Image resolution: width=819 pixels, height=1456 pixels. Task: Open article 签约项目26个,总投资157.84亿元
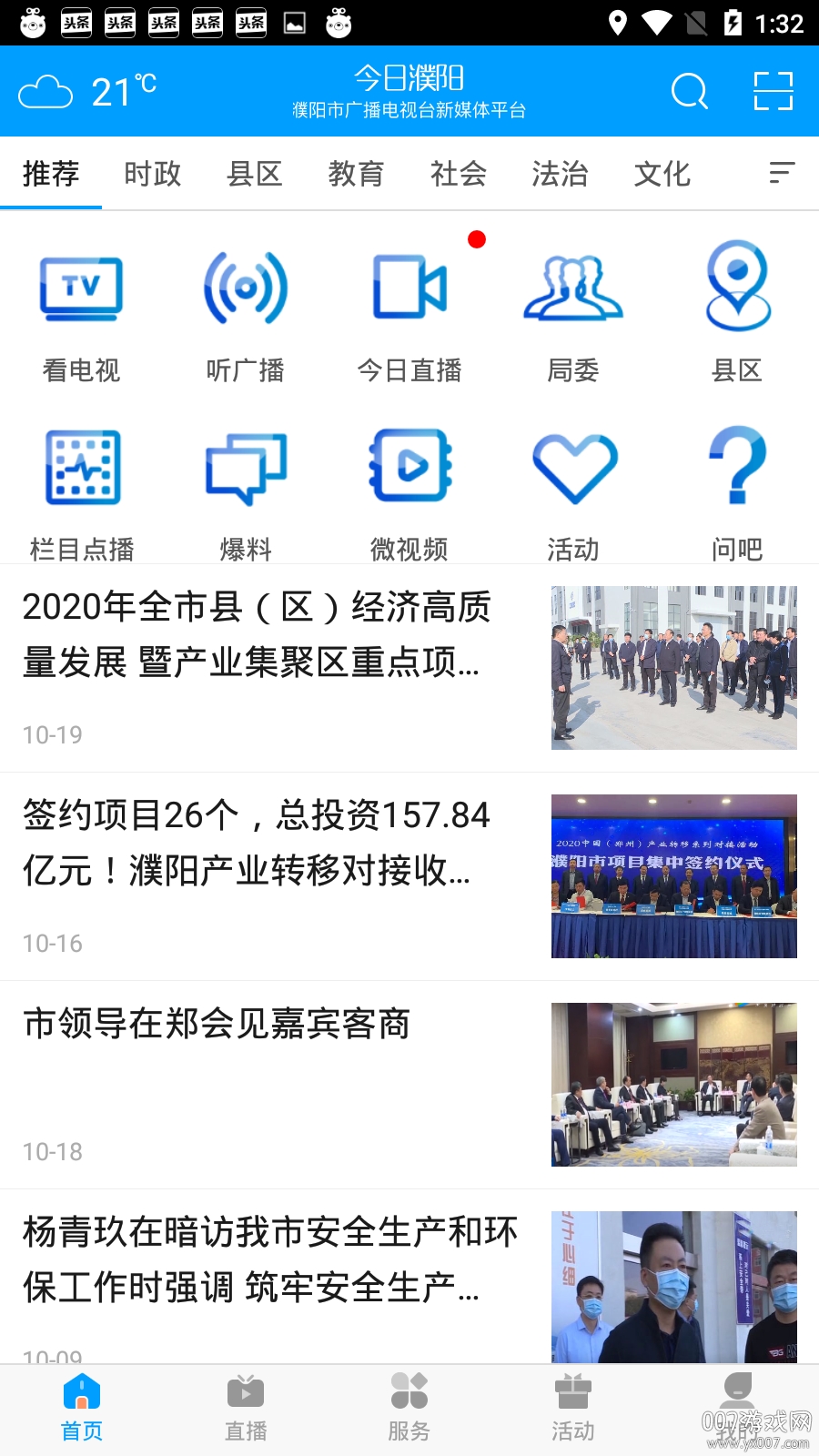pyautogui.click(x=264, y=844)
